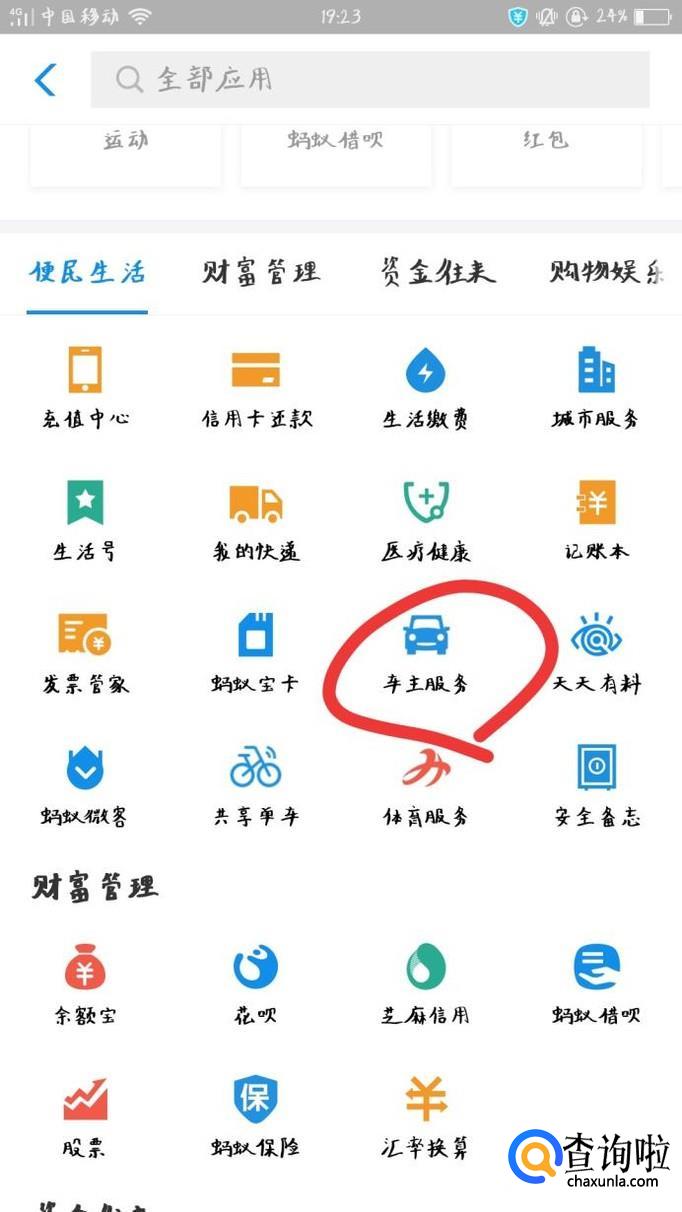This screenshot has height=1212, width=682.
Task: Open 共享单车
Action: (x=256, y=785)
